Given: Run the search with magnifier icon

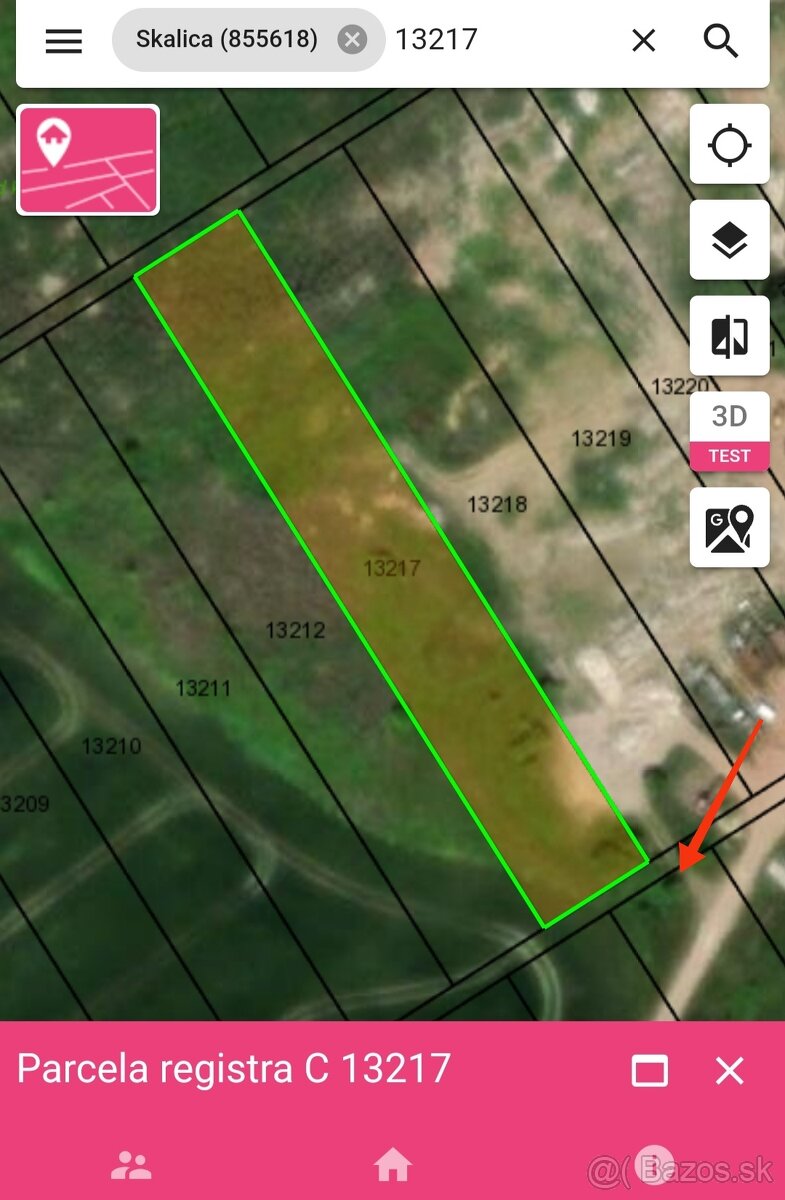Looking at the screenshot, I should pyautogui.click(x=721, y=41).
